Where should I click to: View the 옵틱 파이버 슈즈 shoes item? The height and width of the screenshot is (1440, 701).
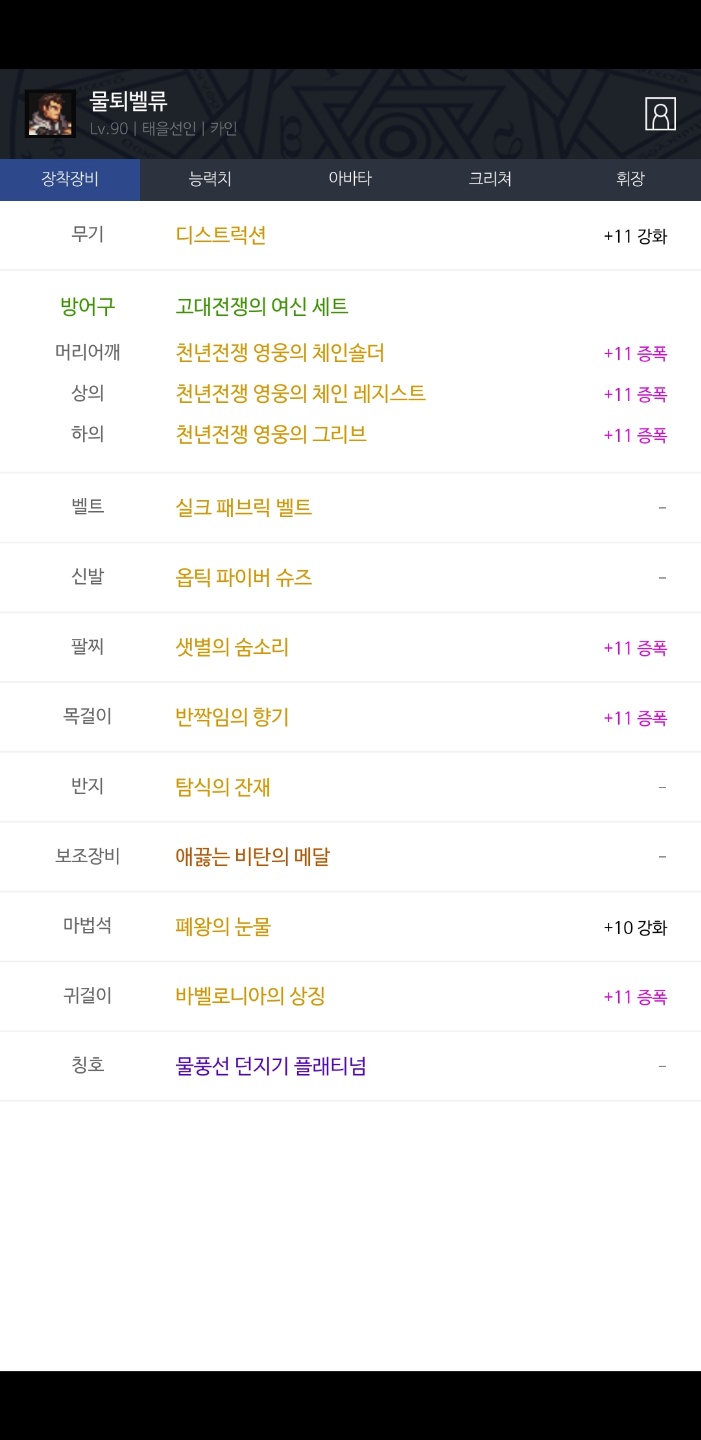point(244,578)
